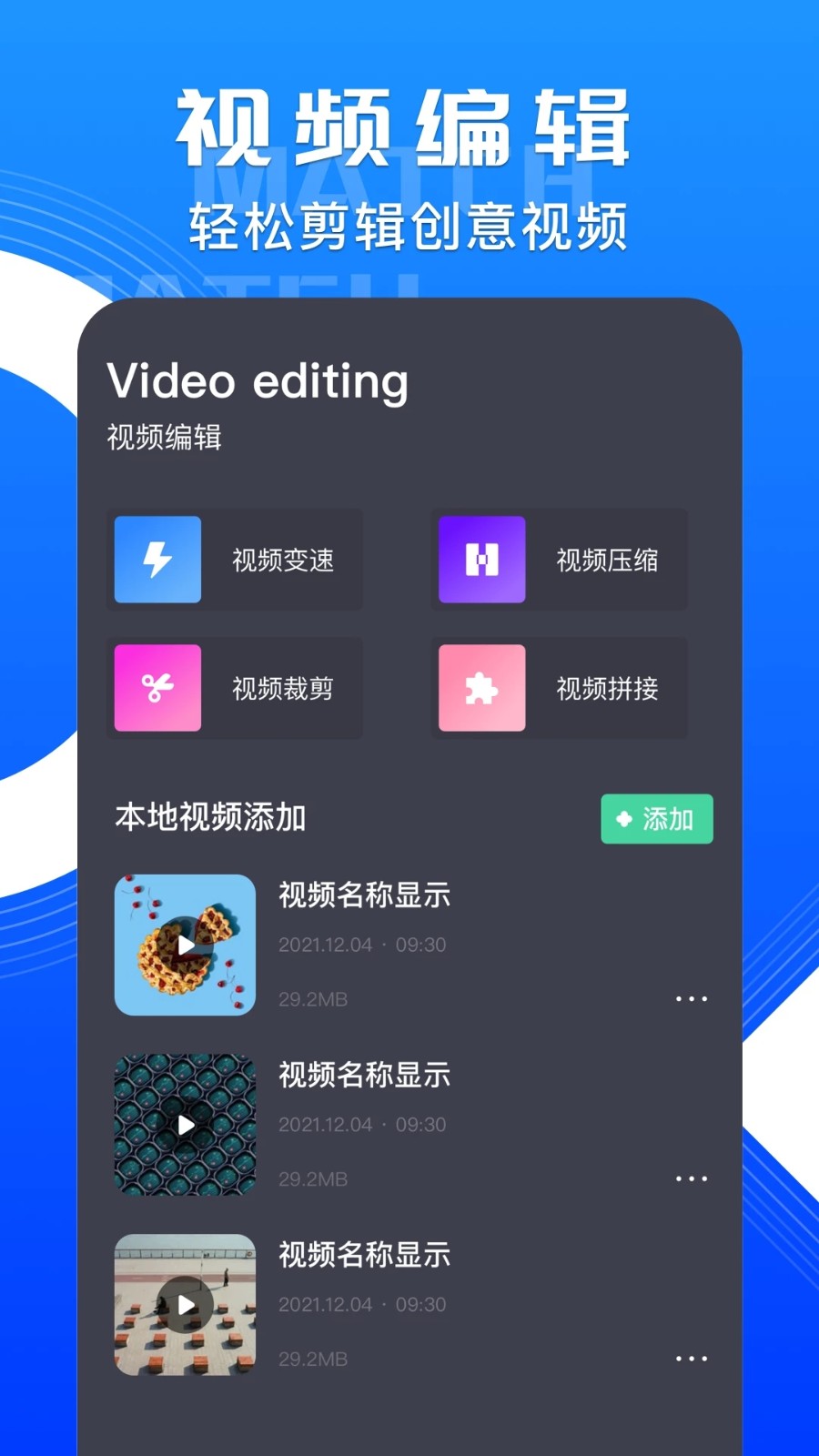The height and width of the screenshot is (1456, 819).
Task: Click the 添加 button to add videos
Action: pos(656,819)
